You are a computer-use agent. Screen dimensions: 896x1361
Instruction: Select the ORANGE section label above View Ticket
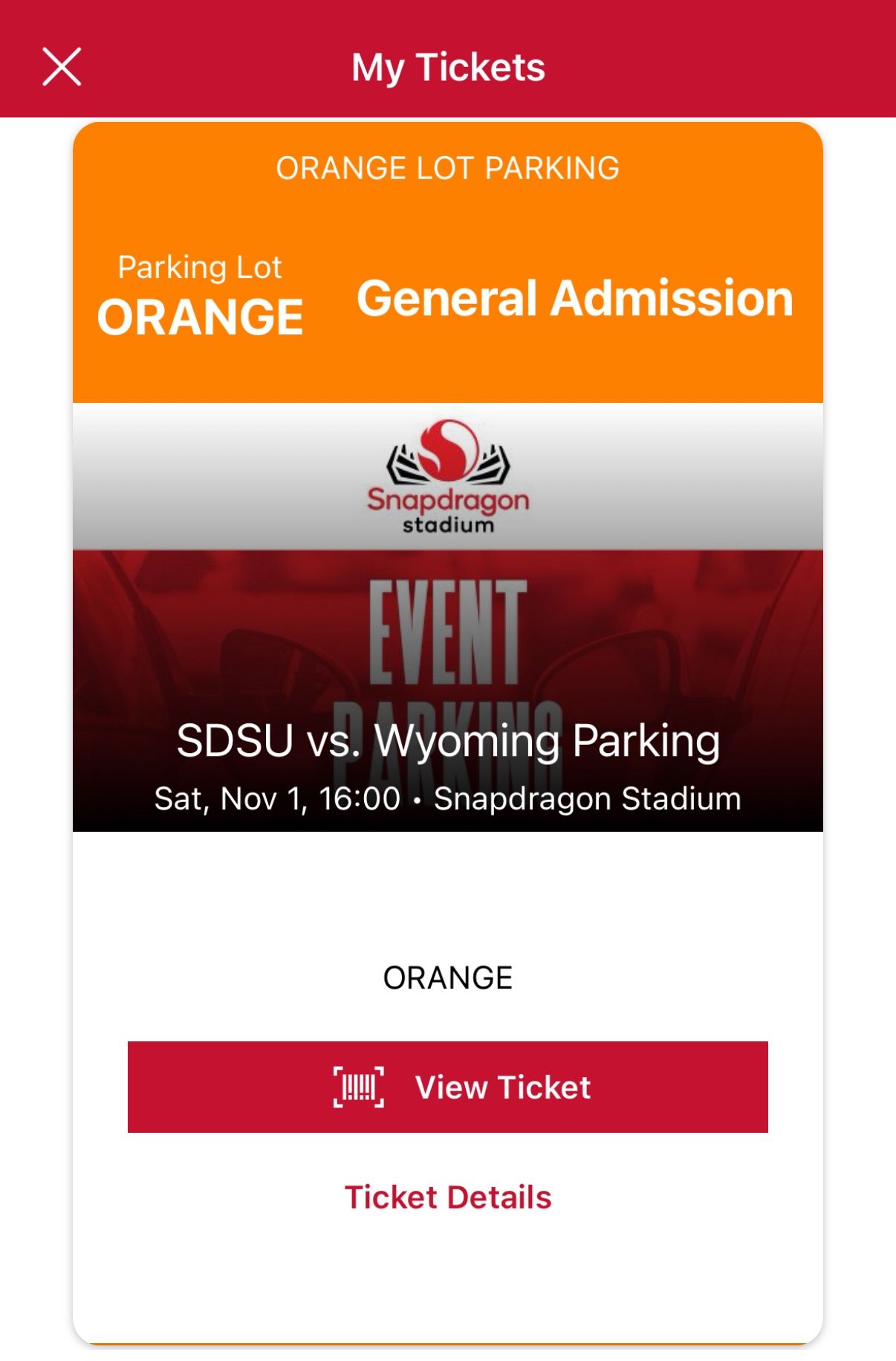[447, 978]
